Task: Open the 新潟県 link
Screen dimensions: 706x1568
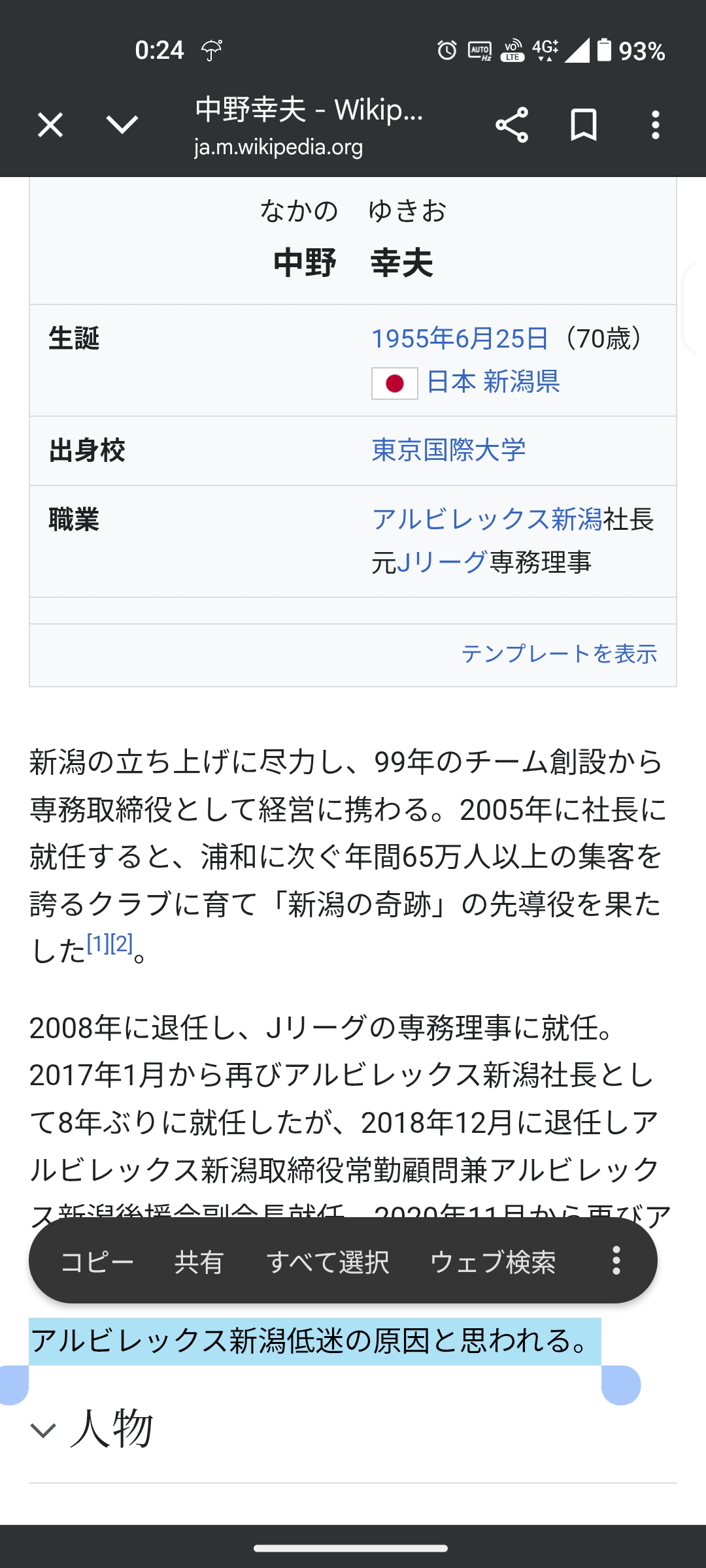Action: click(x=521, y=382)
